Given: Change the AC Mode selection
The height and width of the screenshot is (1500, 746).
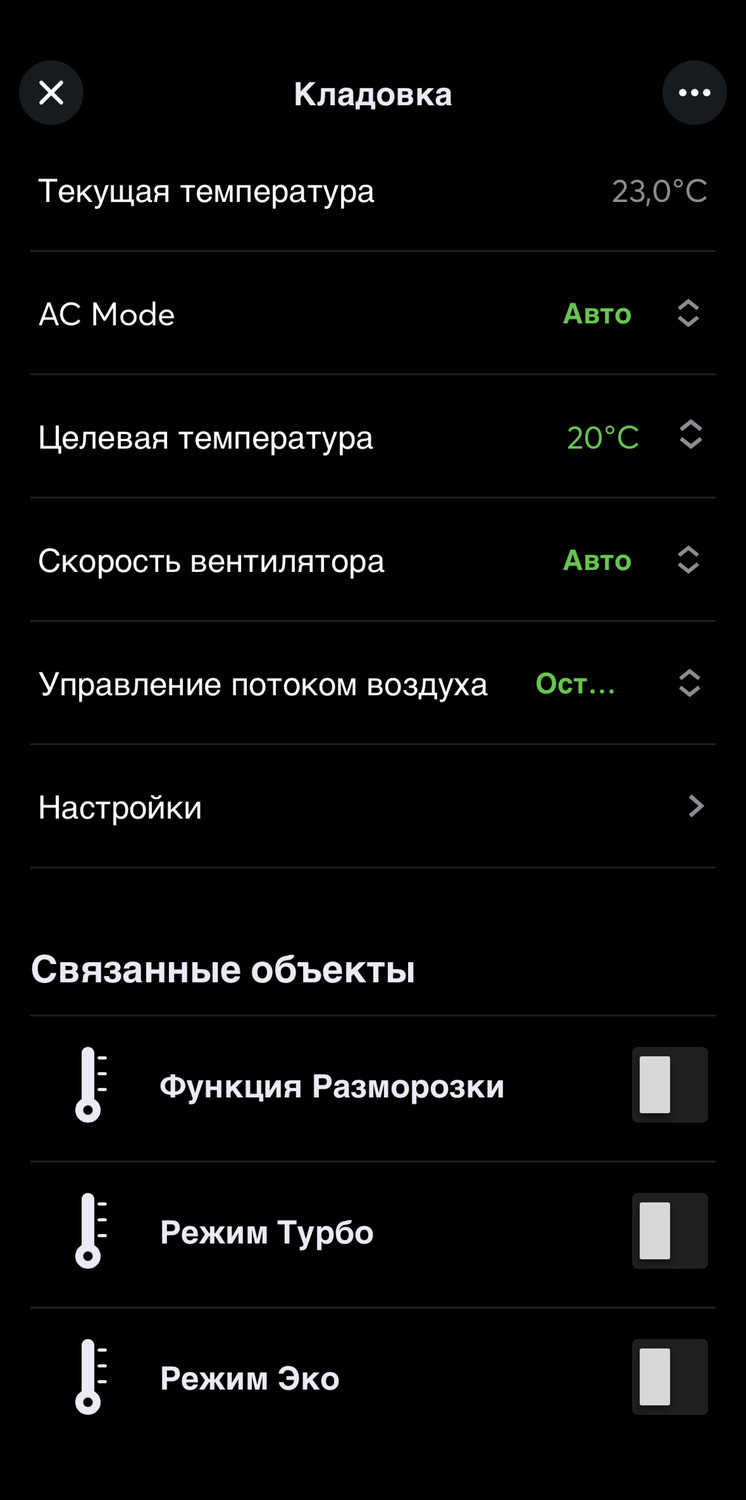Looking at the screenshot, I should 688,314.
